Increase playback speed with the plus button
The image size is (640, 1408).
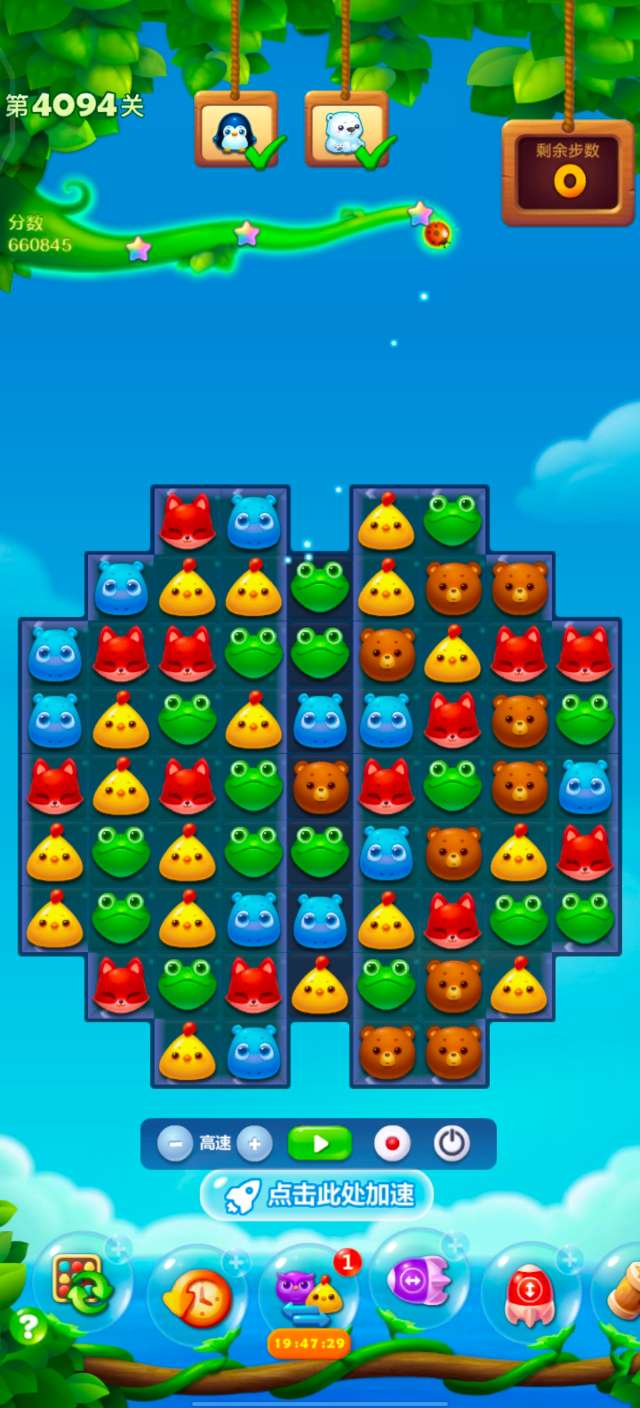click(x=255, y=1143)
